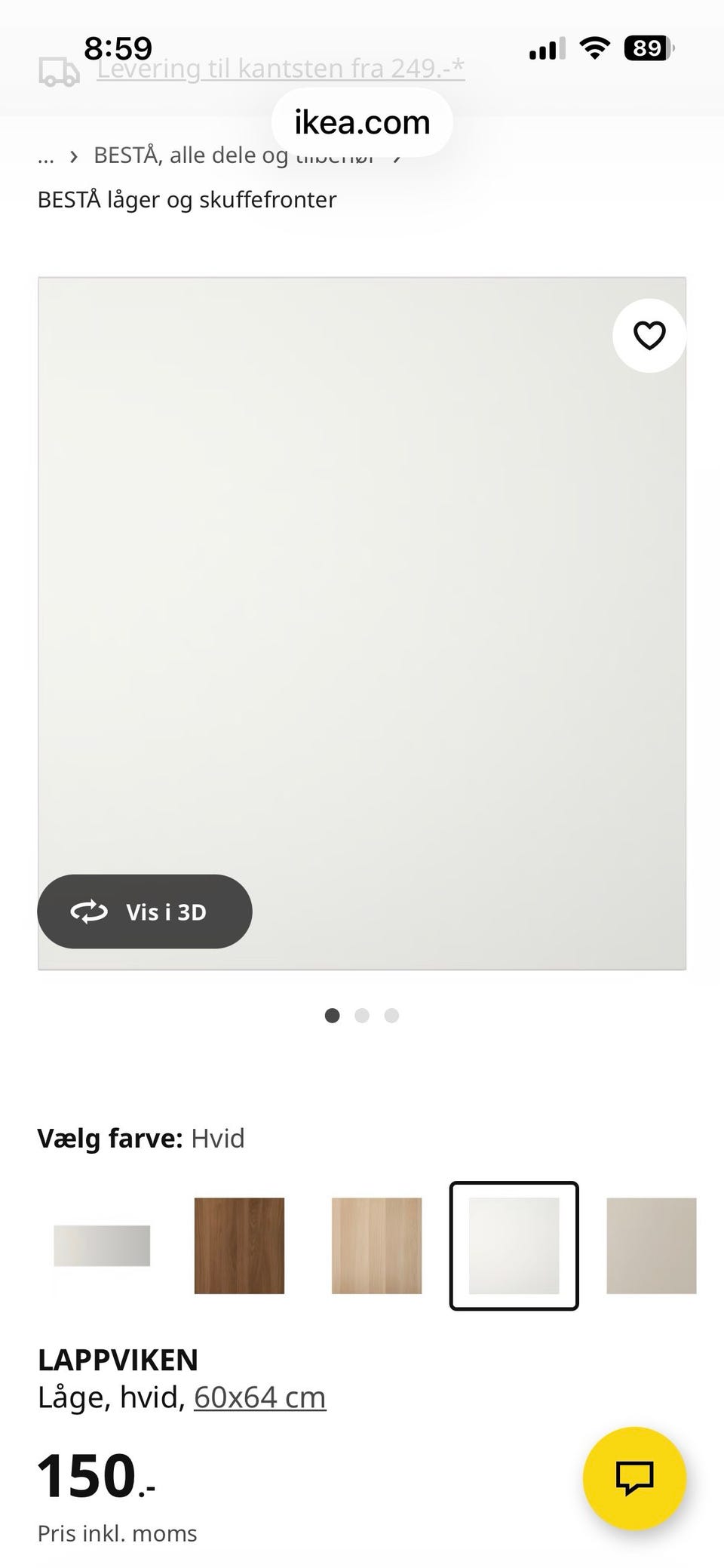724x1568 pixels.
Task: Select the highlighted white color option
Action: (514, 1245)
